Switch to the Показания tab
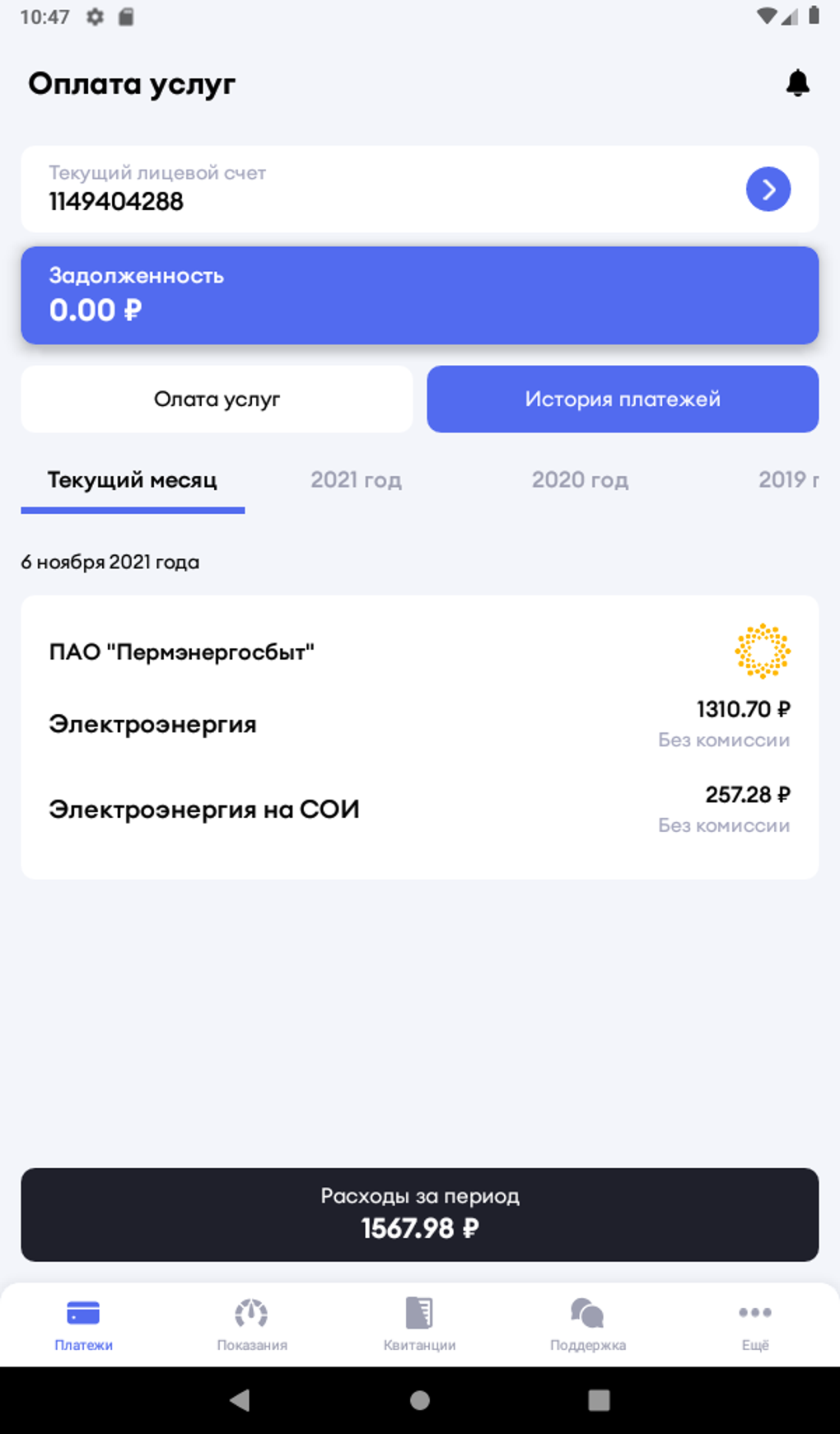840x1434 pixels. pos(251,1323)
